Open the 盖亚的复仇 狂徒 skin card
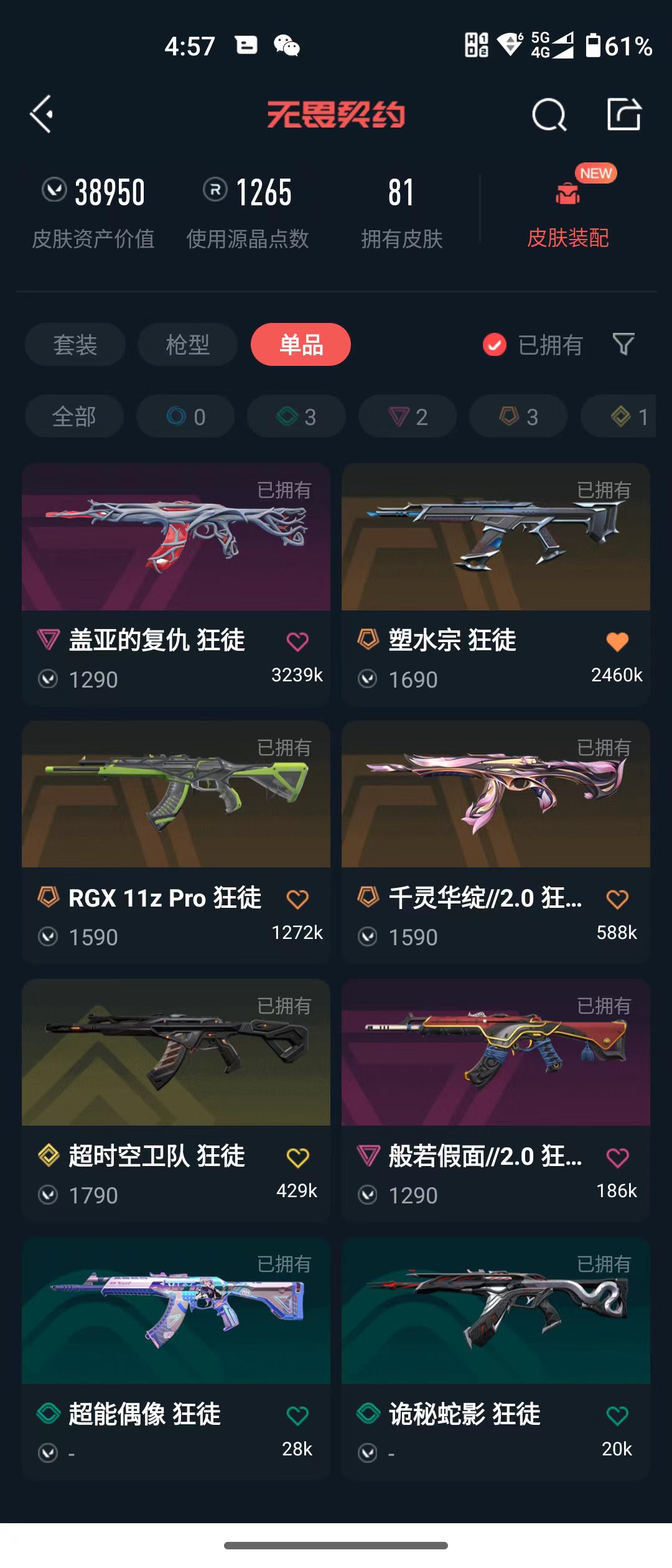This screenshot has height=1568, width=672. coord(176,584)
